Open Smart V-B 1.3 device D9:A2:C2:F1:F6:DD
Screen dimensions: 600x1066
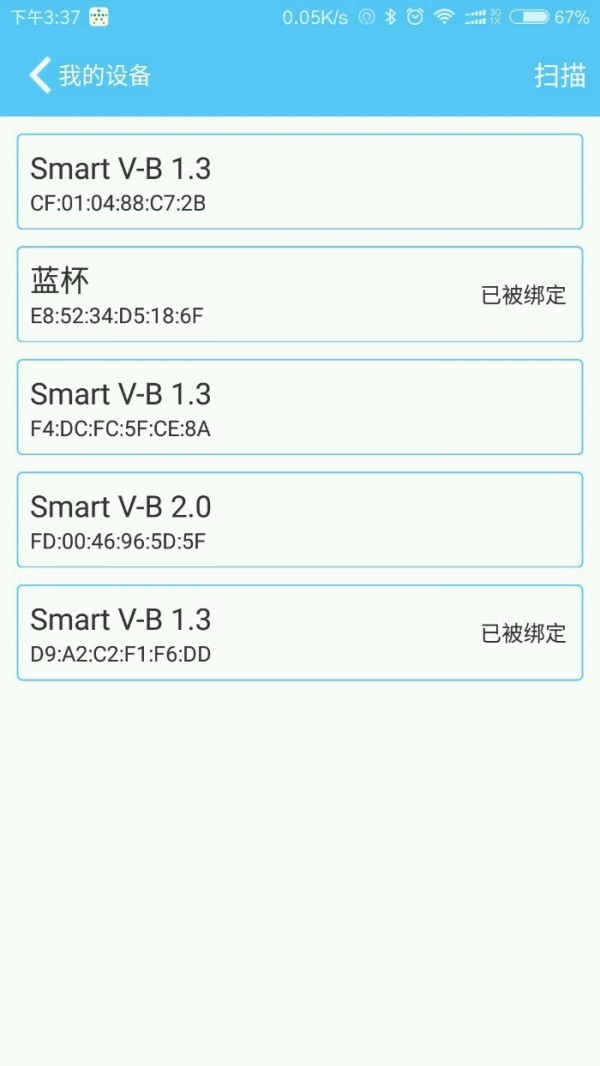click(299, 633)
